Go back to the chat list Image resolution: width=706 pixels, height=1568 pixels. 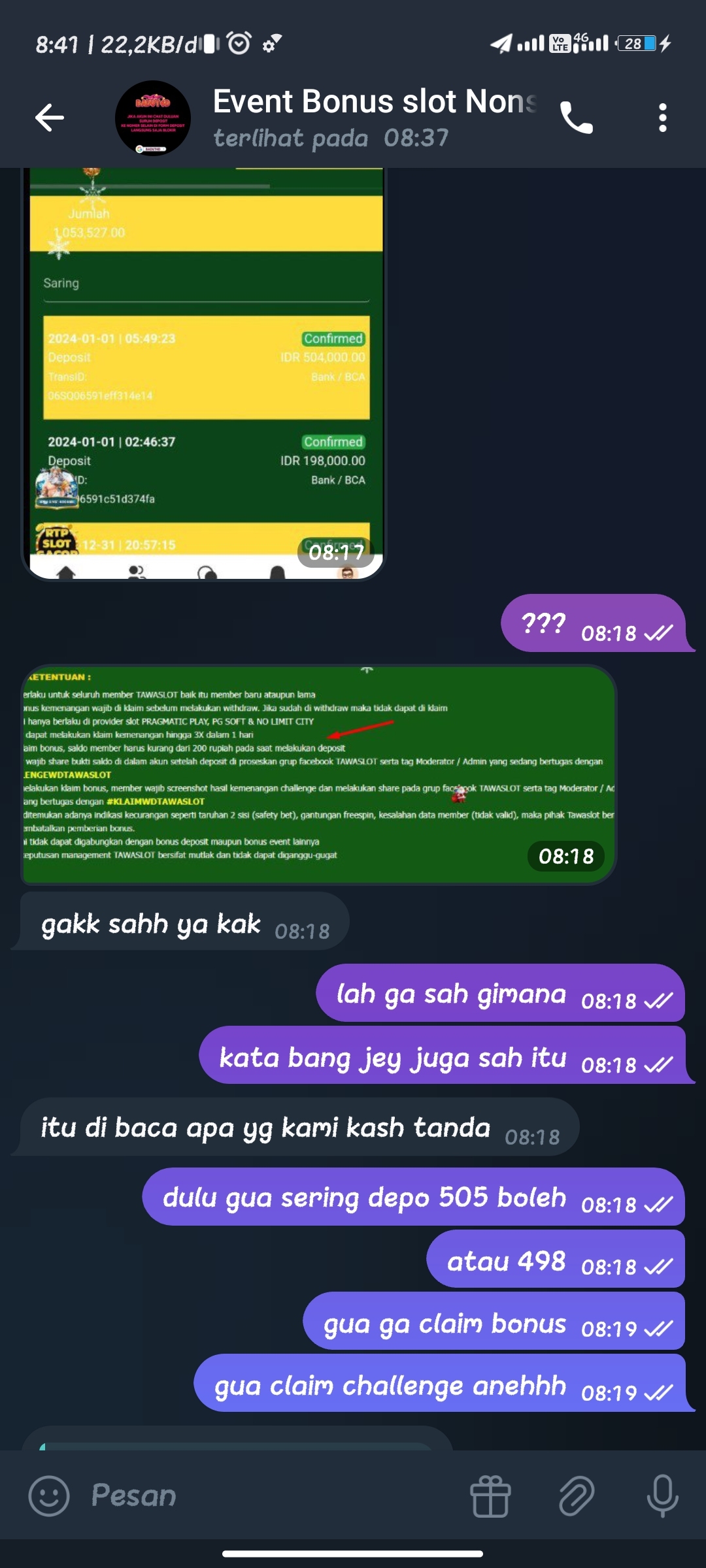coord(50,118)
